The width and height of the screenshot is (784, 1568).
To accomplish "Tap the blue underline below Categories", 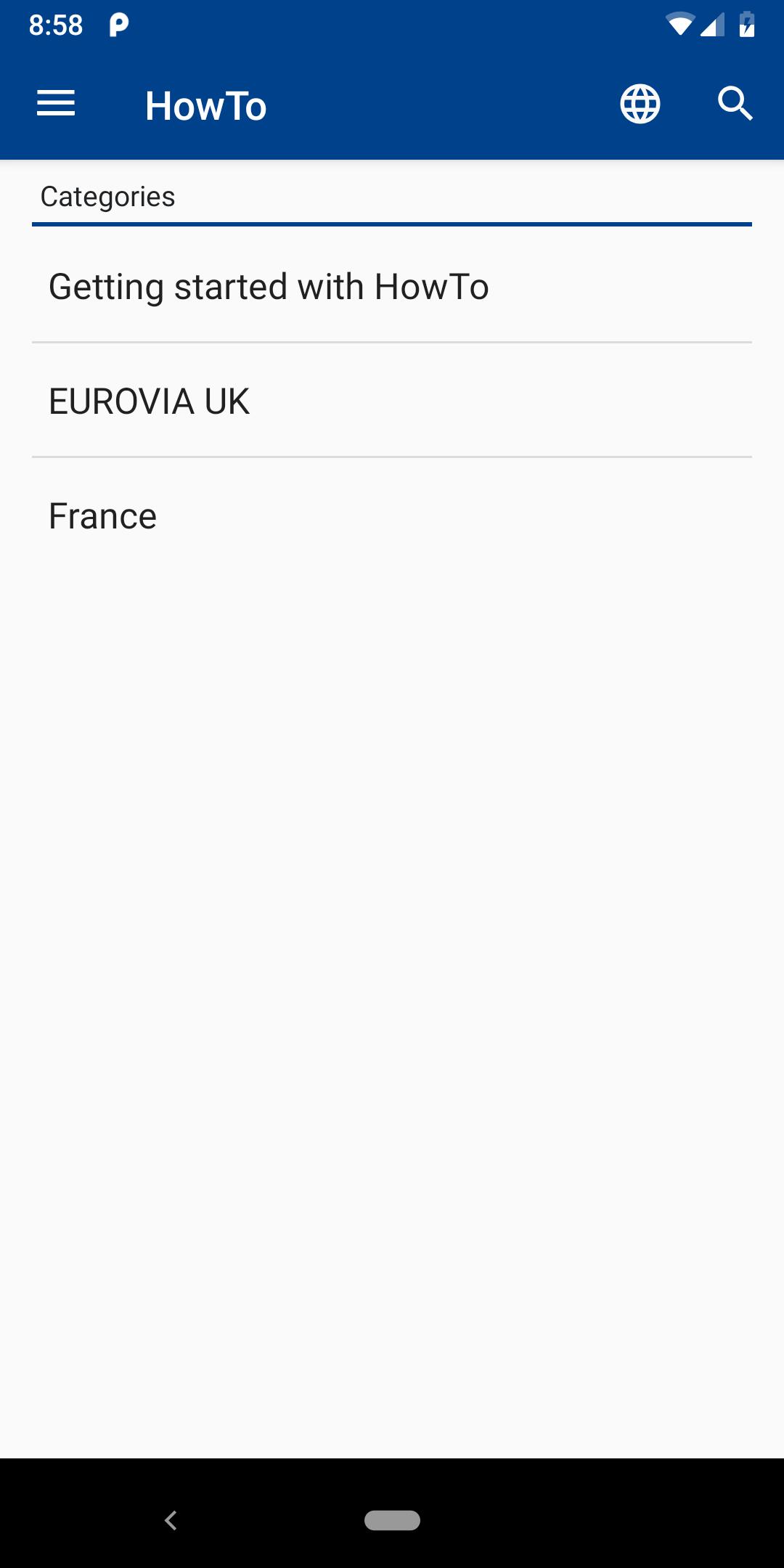I will pos(392,225).
